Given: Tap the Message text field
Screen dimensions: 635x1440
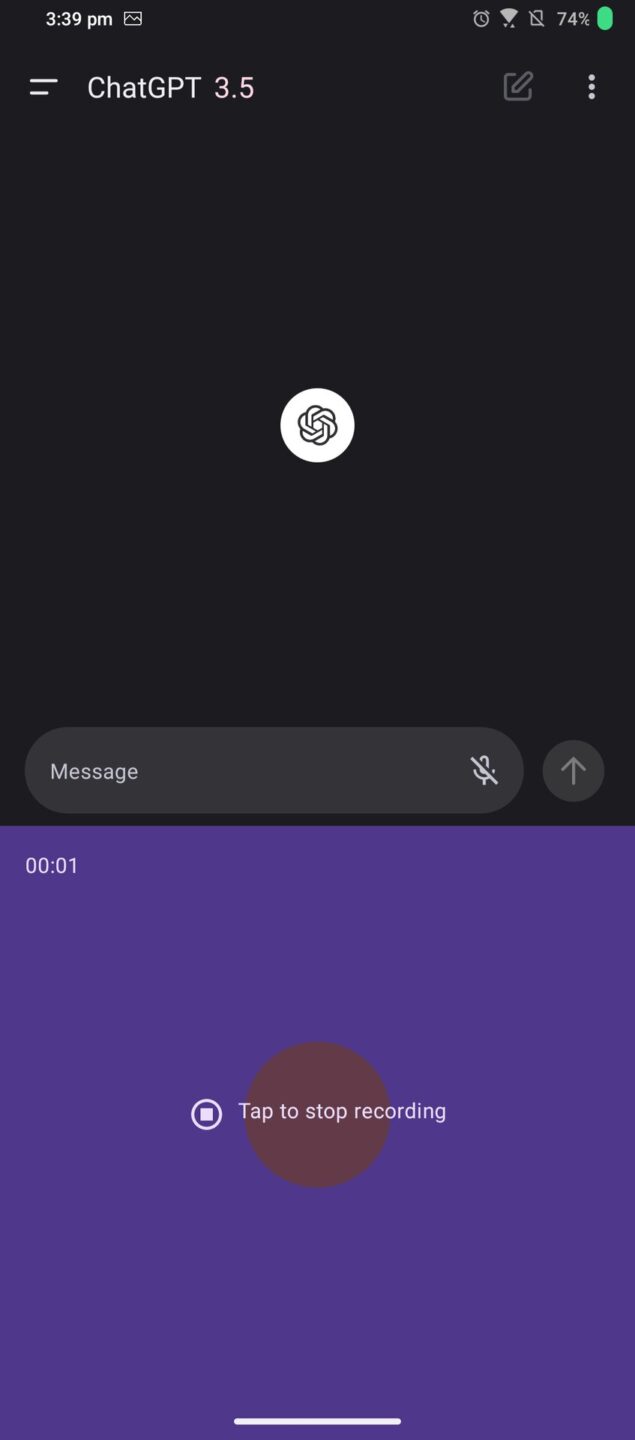Looking at the screenshot, I should tap(240, 771).
